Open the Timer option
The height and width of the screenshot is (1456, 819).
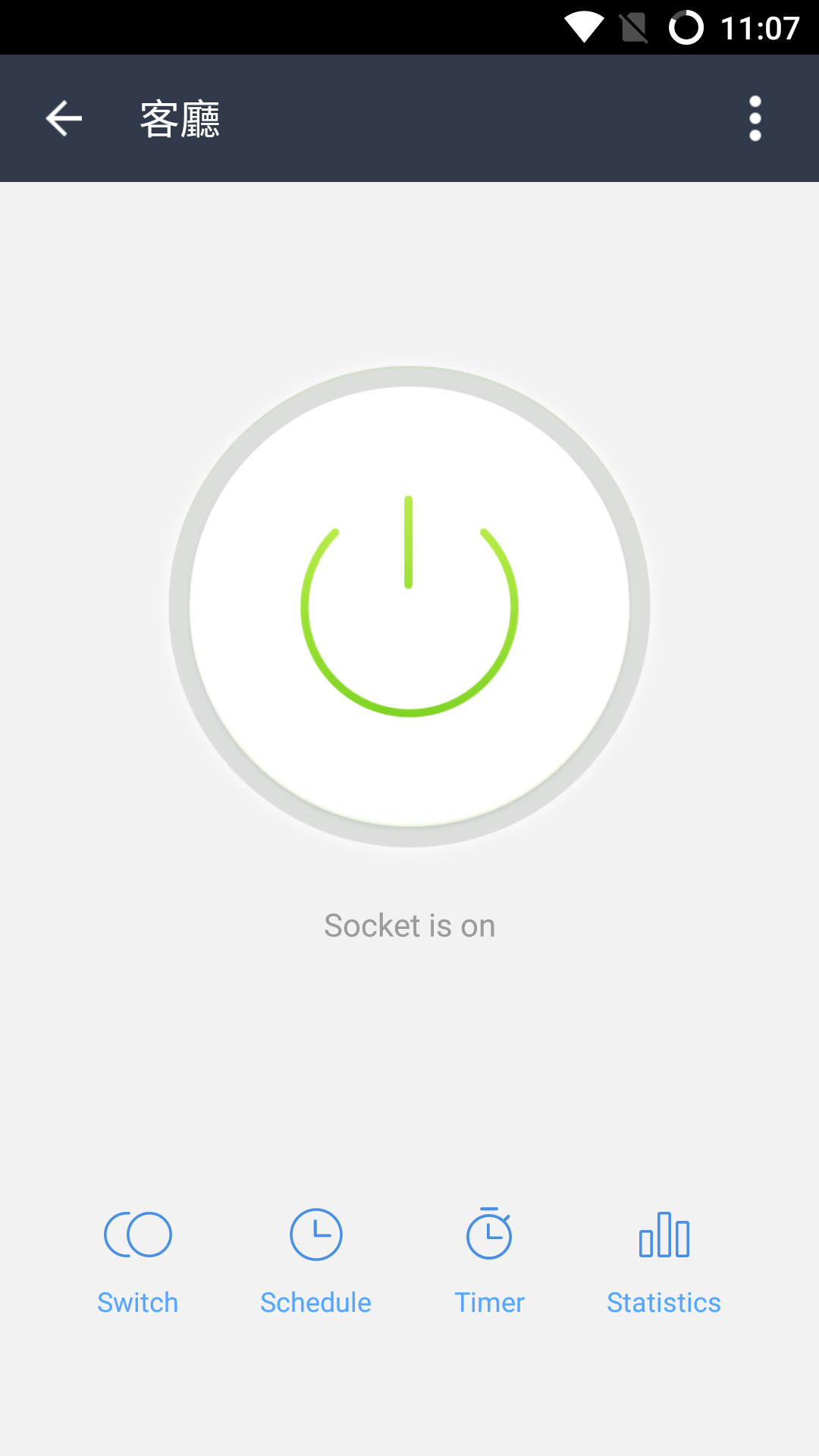(489, 1260)
